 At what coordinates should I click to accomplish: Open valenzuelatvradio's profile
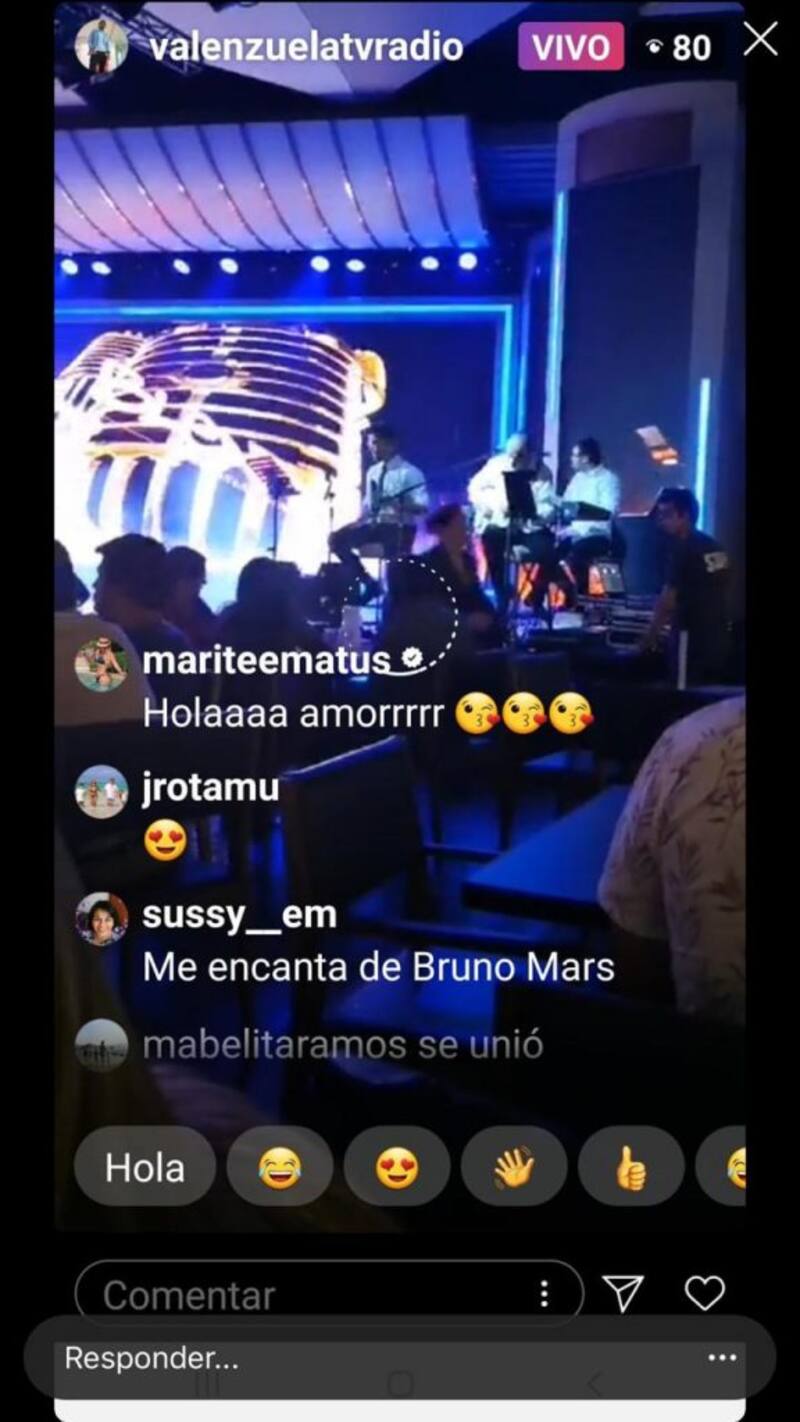[x=305, y=46]
